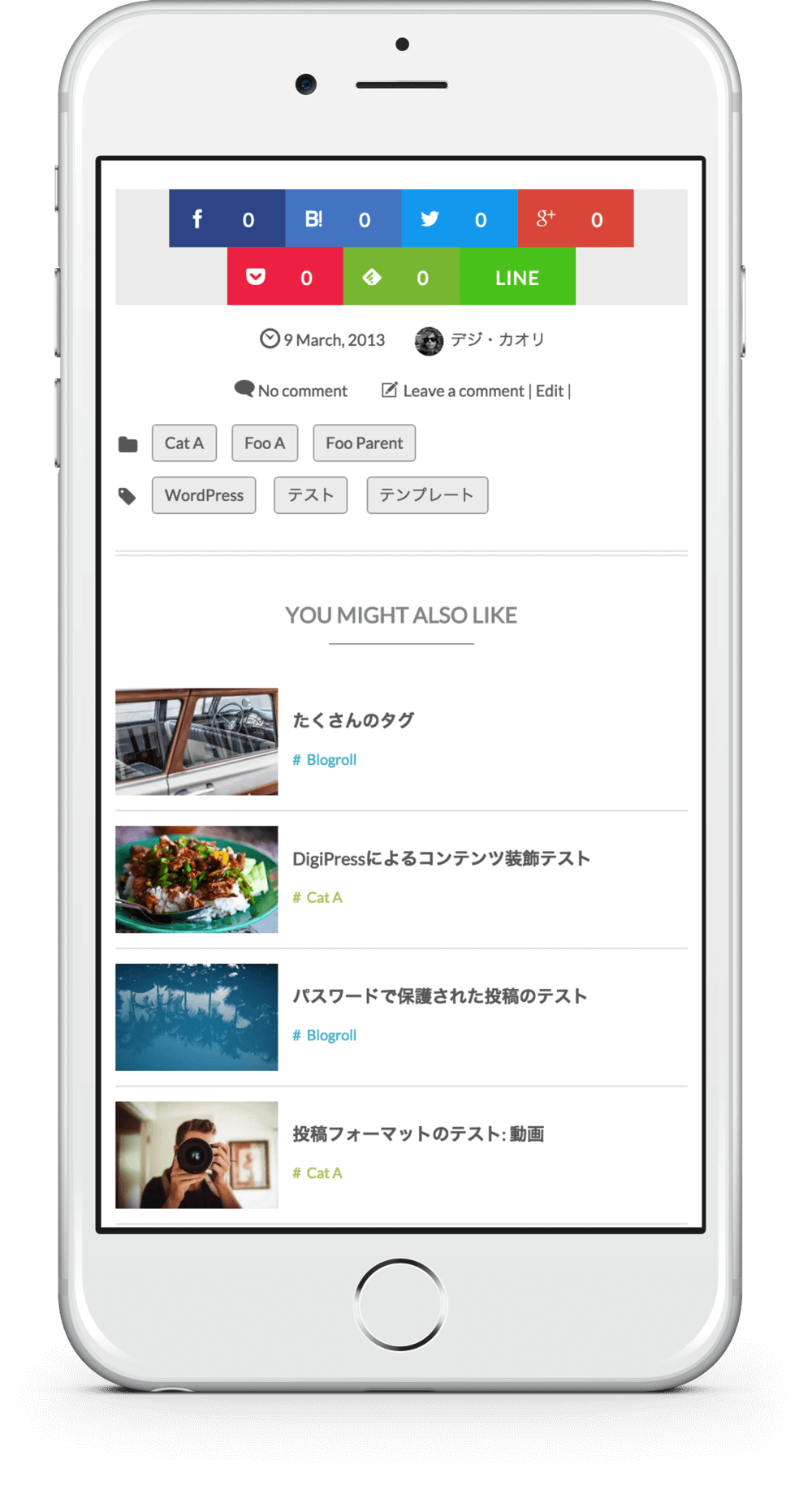Open the Foo A category chip
Image resolution: width=812 pixels, height=1490 pixels.
265,443
